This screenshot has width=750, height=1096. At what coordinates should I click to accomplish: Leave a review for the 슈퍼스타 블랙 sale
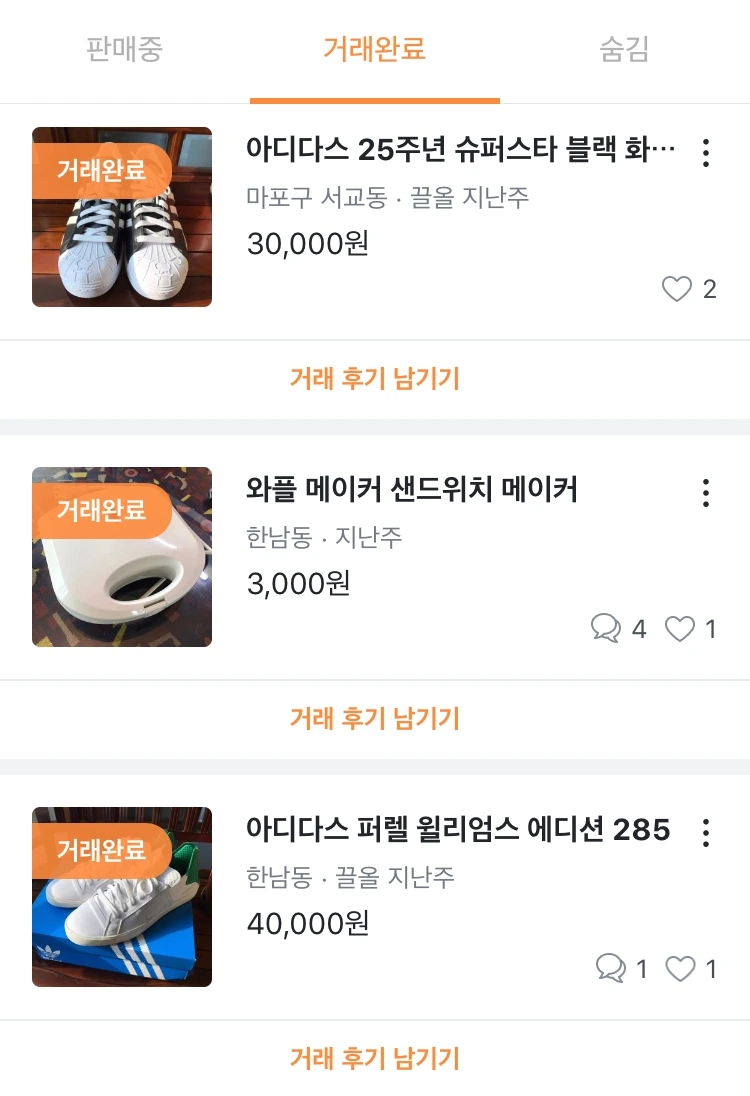point(374,379)
